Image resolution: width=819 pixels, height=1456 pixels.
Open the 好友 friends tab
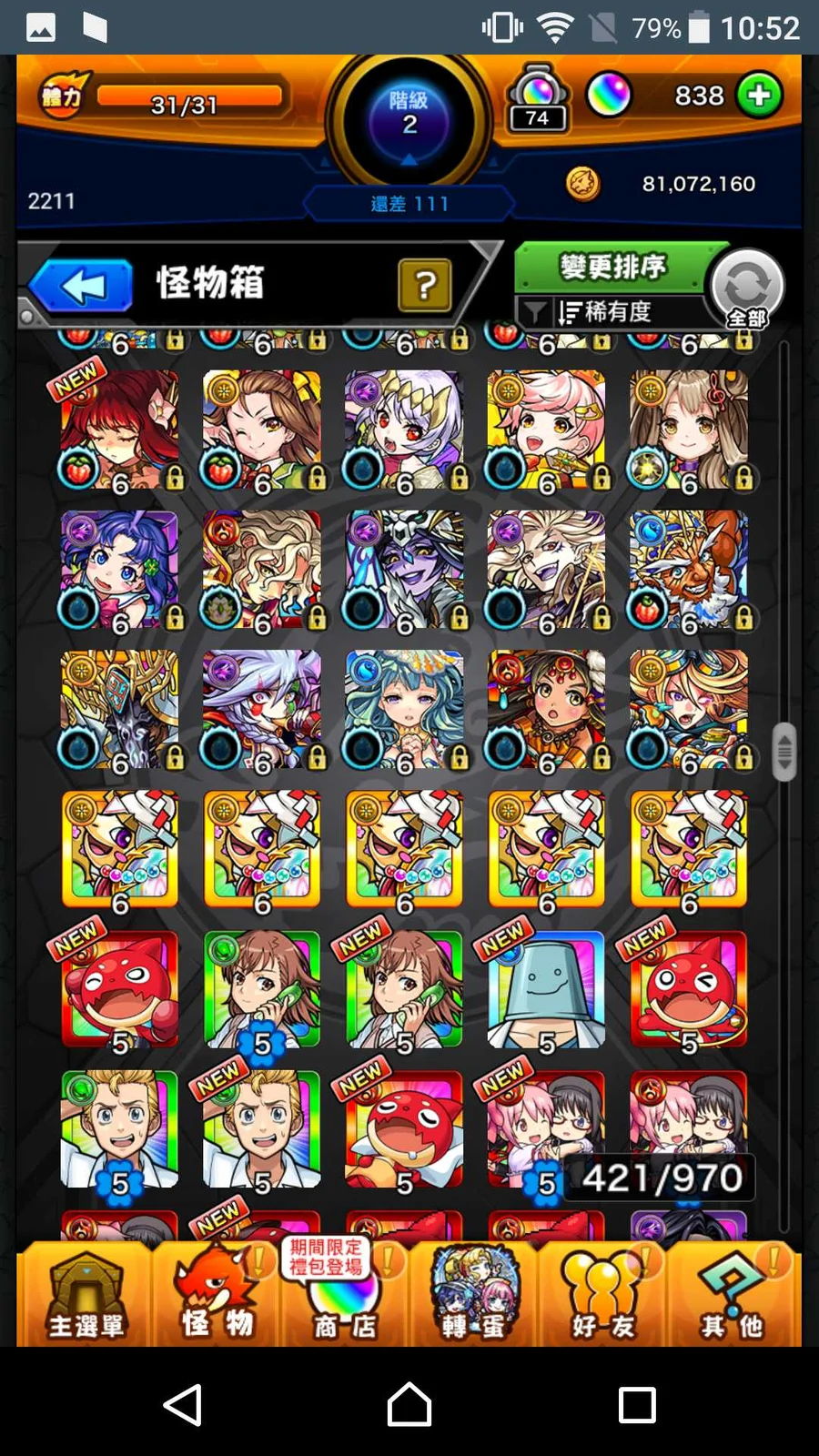pos(603,1297)
